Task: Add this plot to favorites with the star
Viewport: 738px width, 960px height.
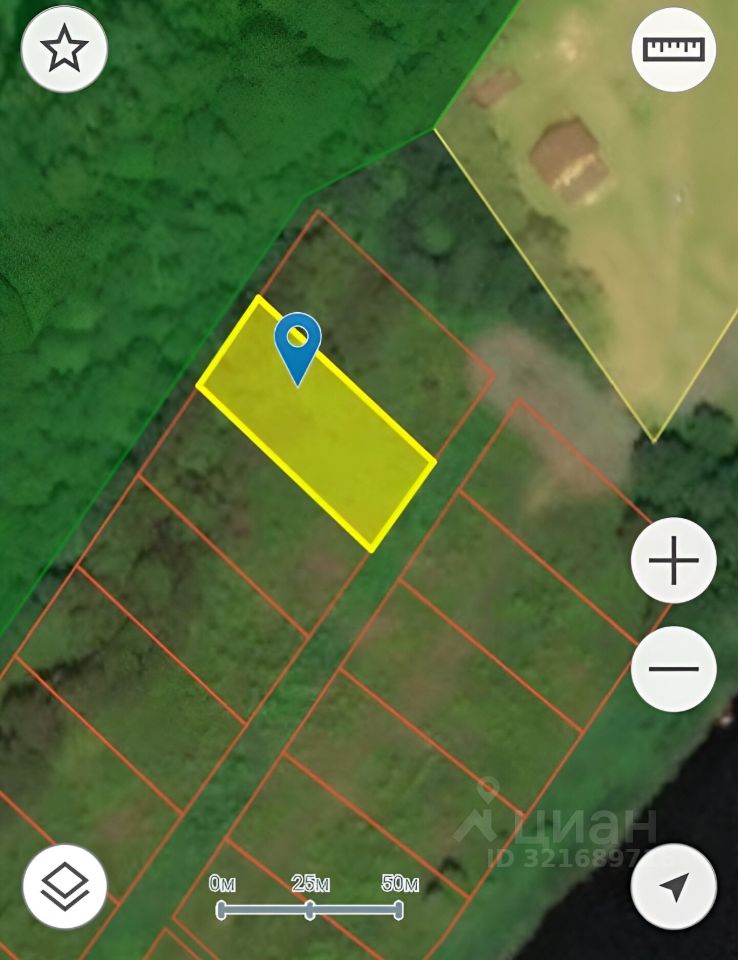Action: pos(64,49)
